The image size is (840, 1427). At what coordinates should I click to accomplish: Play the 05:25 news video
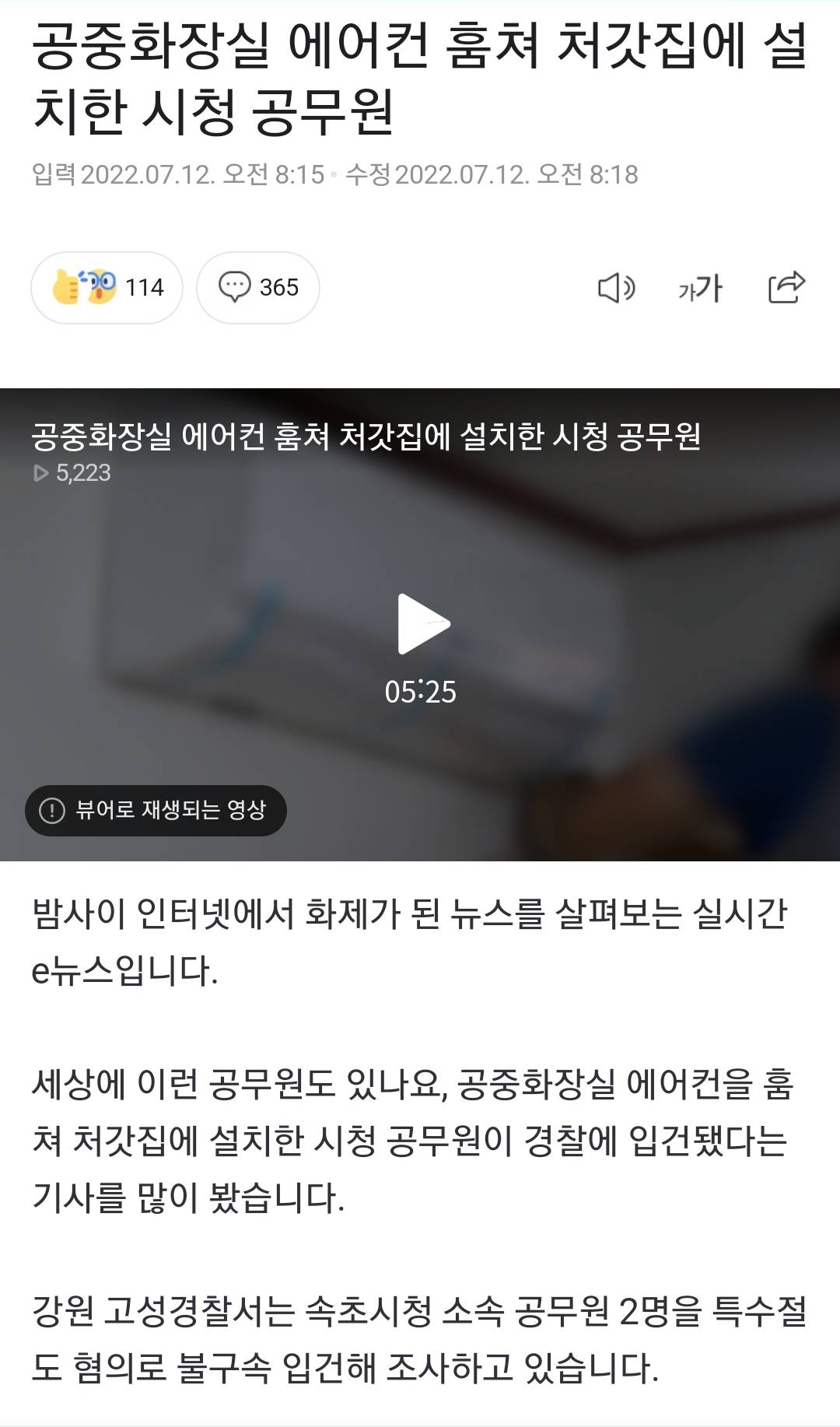(423, 624)
